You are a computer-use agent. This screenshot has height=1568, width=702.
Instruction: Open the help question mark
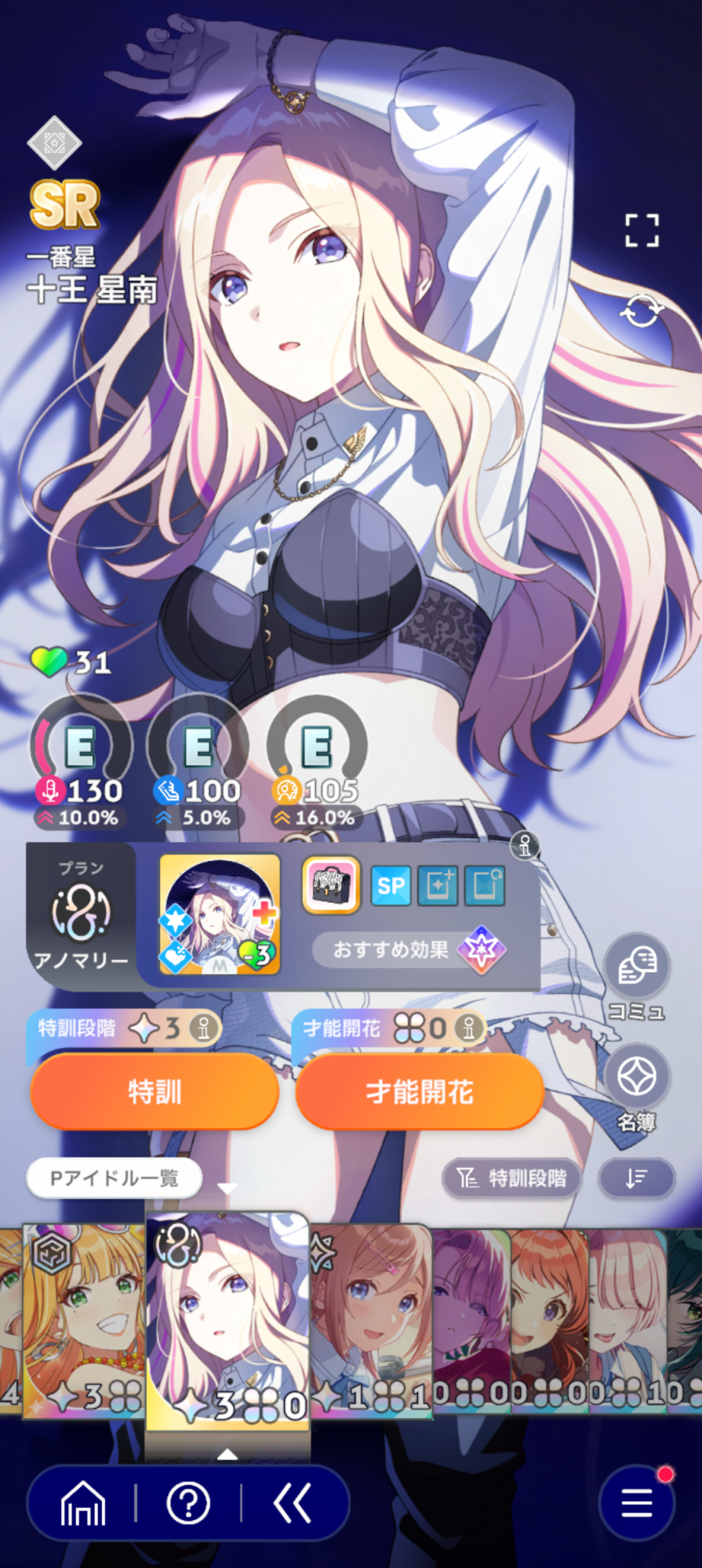(189, 1503)
